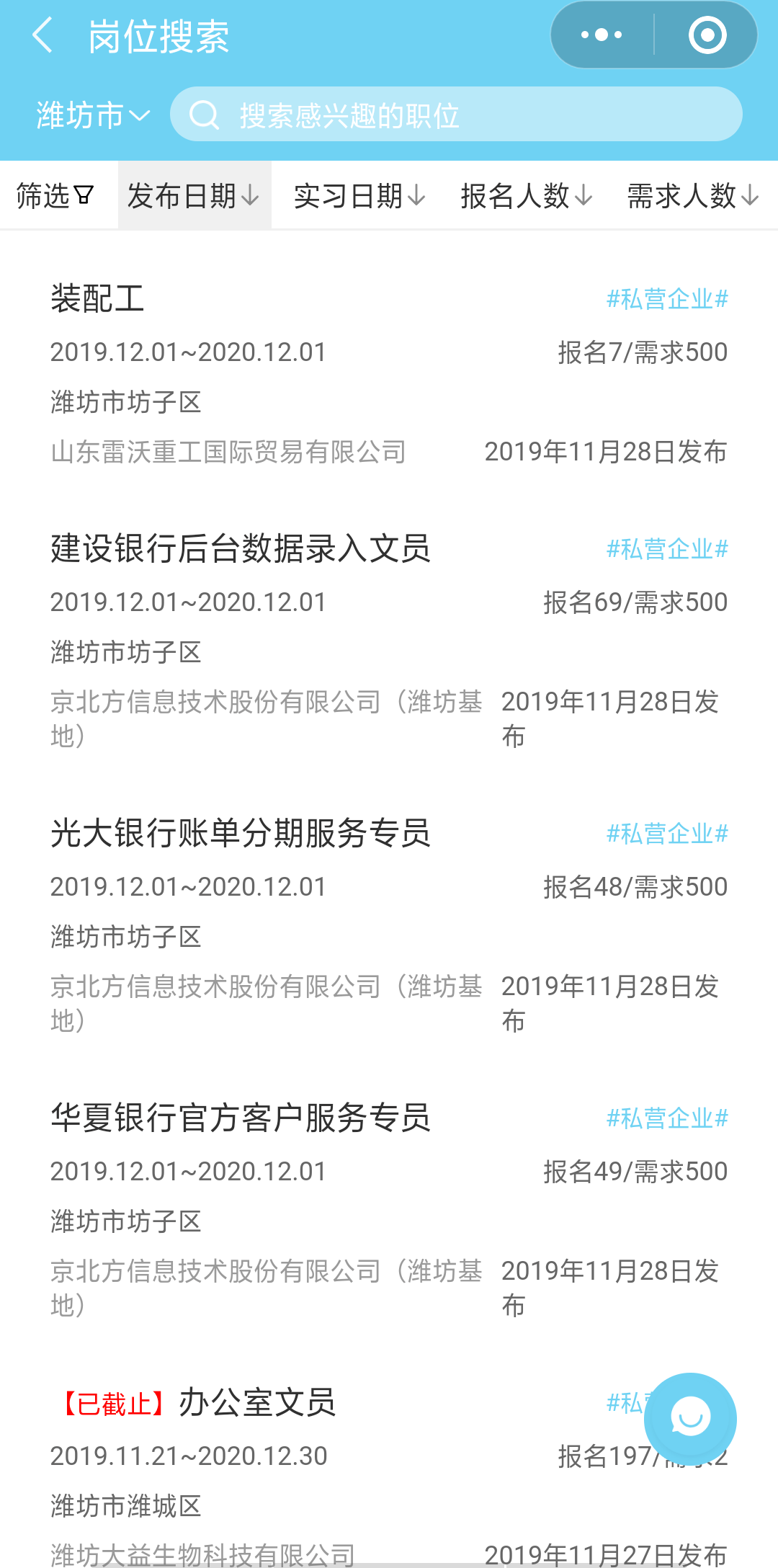Expand the 潍坊市 city selector

[90, 114]
